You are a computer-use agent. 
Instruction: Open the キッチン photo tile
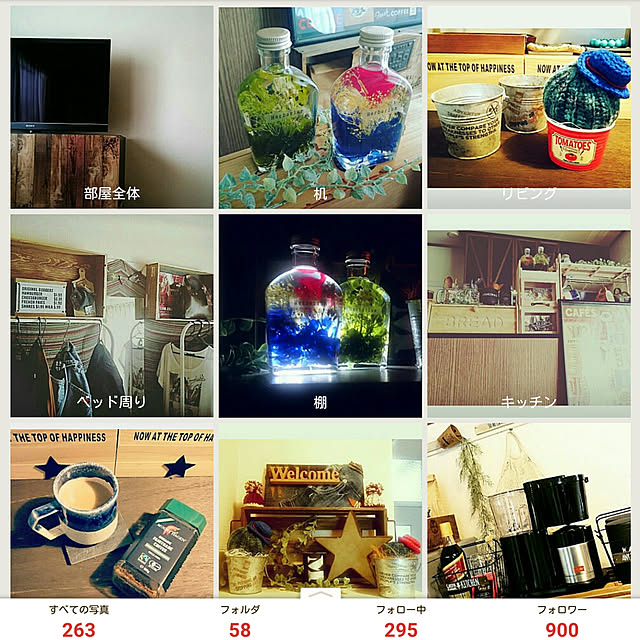529,315
